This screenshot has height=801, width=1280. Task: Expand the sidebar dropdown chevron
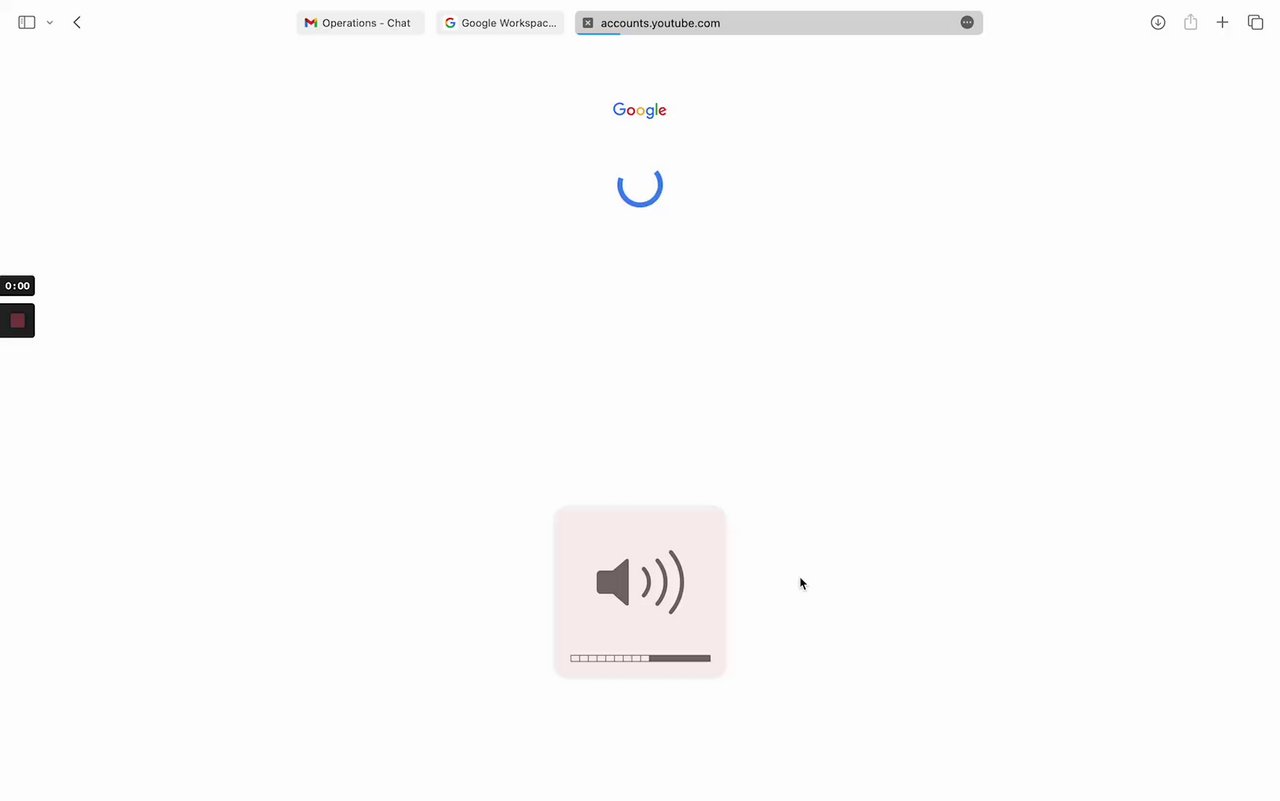(49, 23)
